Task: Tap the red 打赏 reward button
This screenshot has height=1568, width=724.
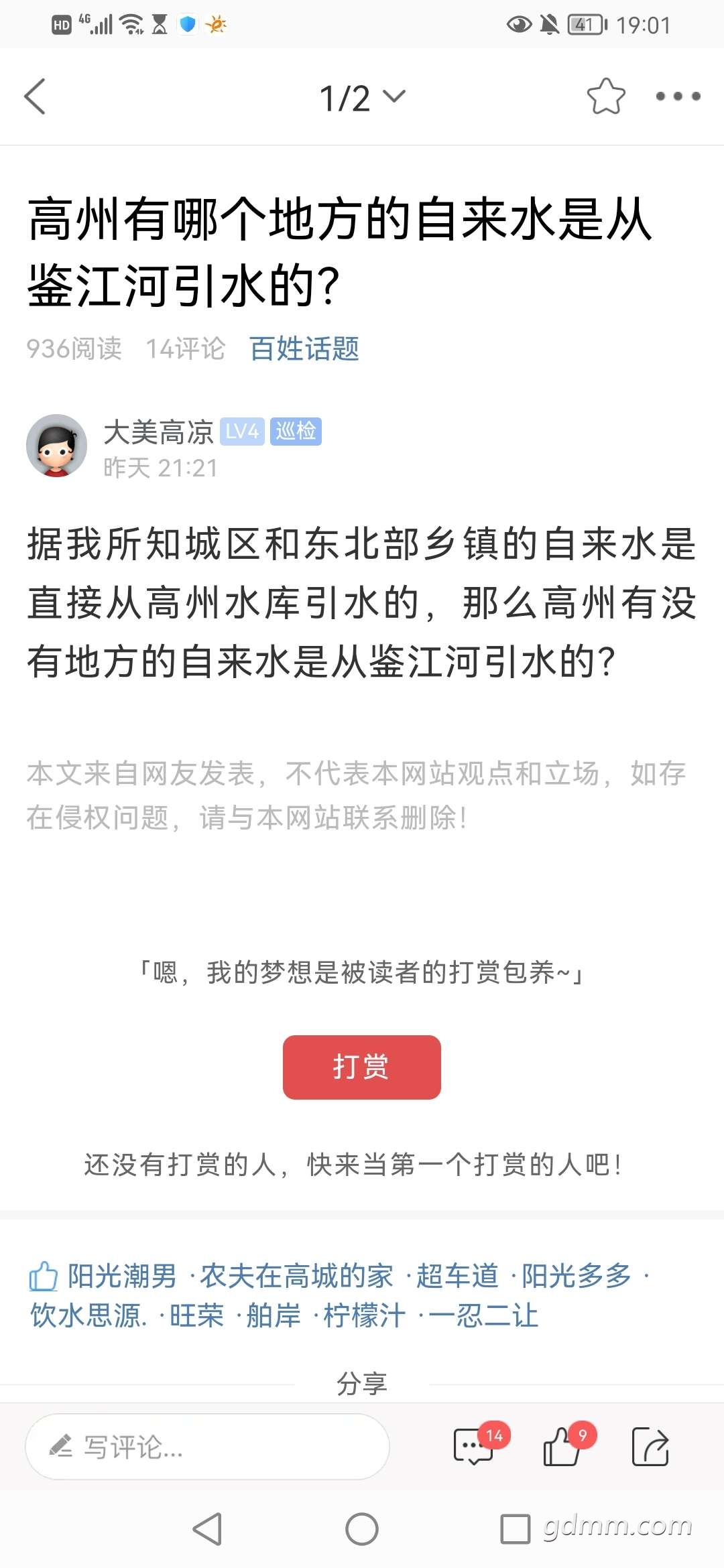Action: [362, 1067]
